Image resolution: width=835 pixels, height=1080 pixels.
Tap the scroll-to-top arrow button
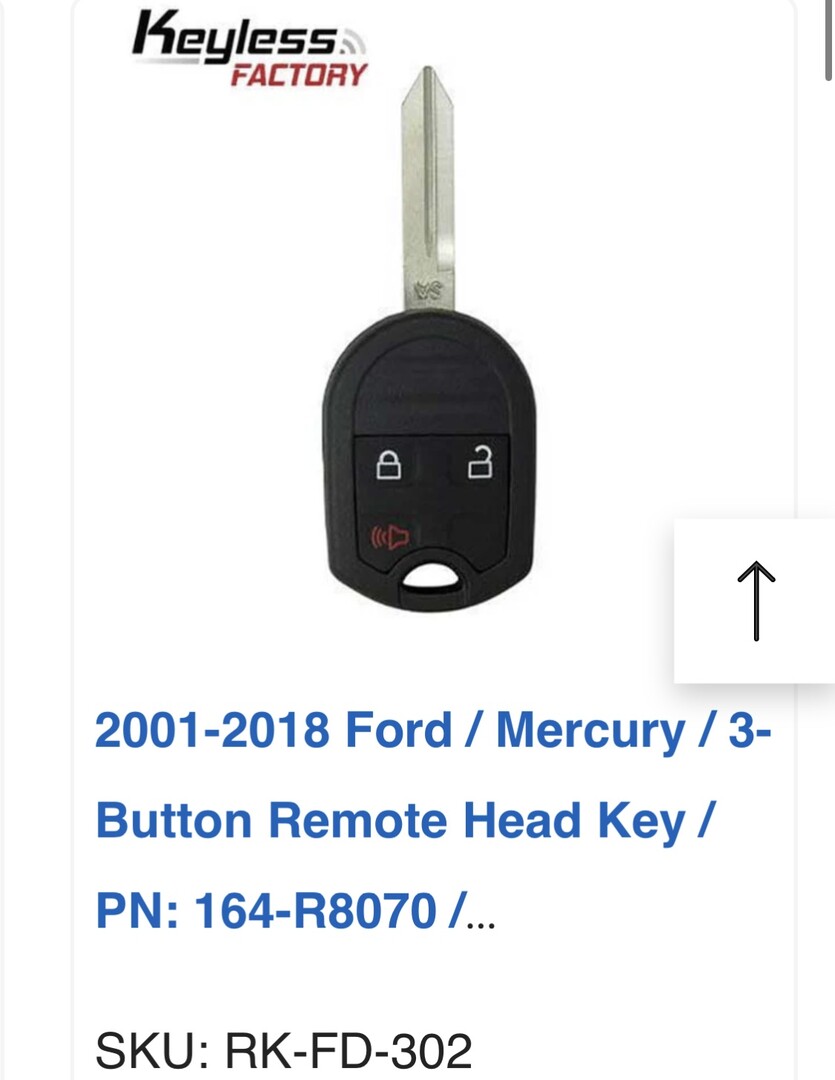pyautogui.click(x=755, y=601)
